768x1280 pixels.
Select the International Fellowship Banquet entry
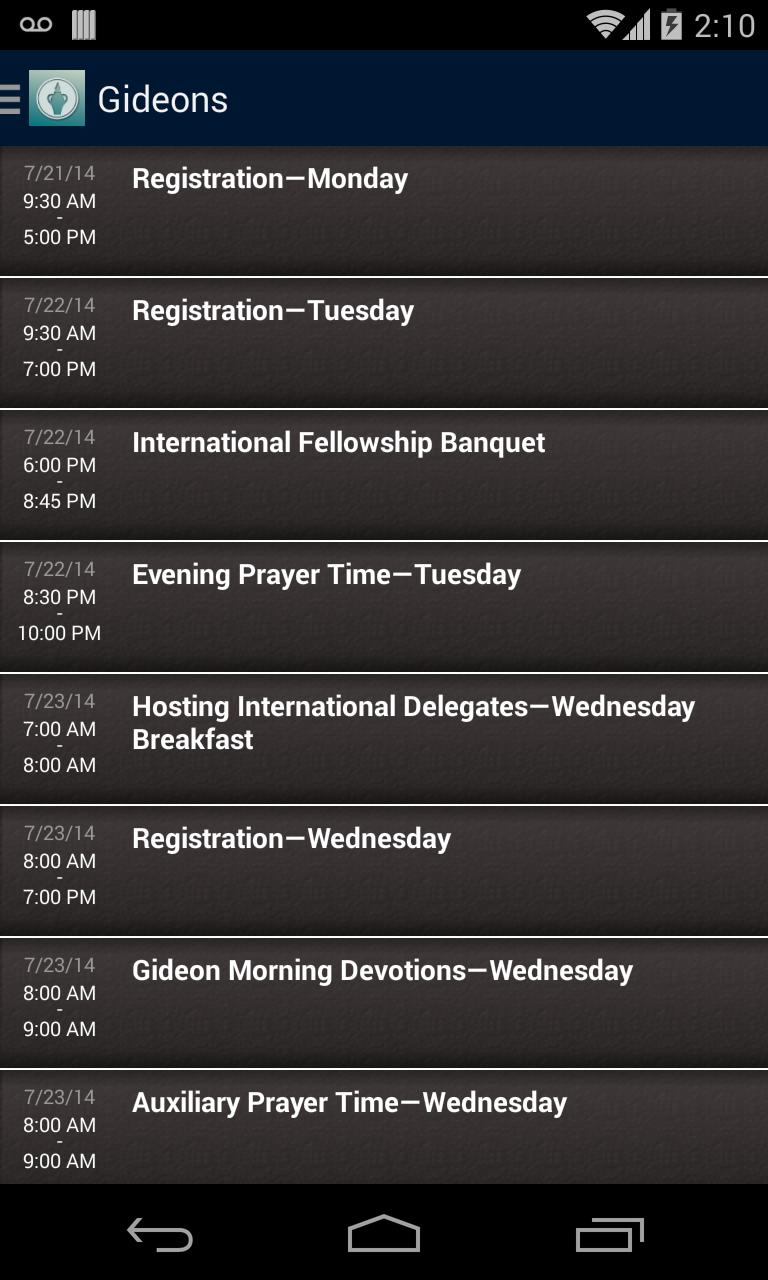click(x=384, y=470)
